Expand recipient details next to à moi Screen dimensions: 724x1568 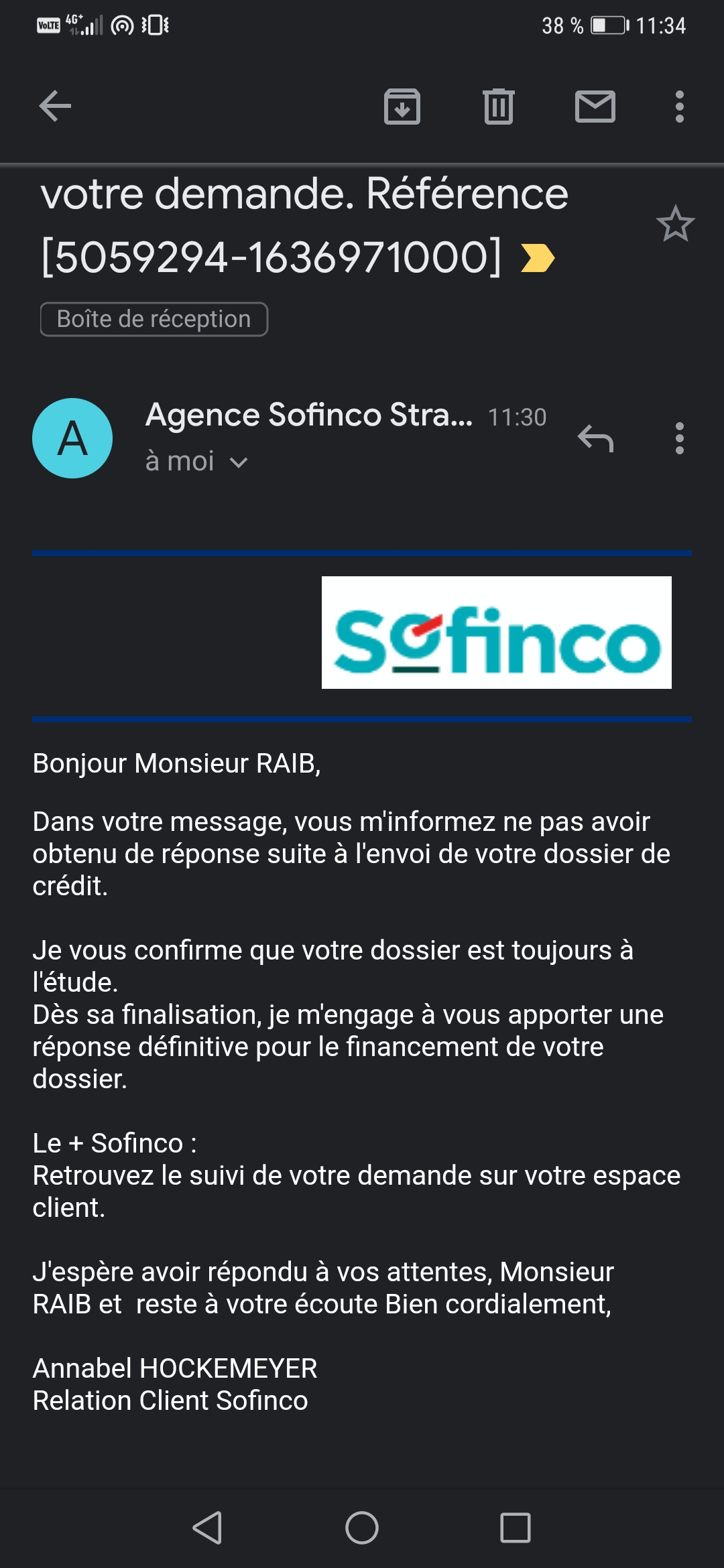239,462
